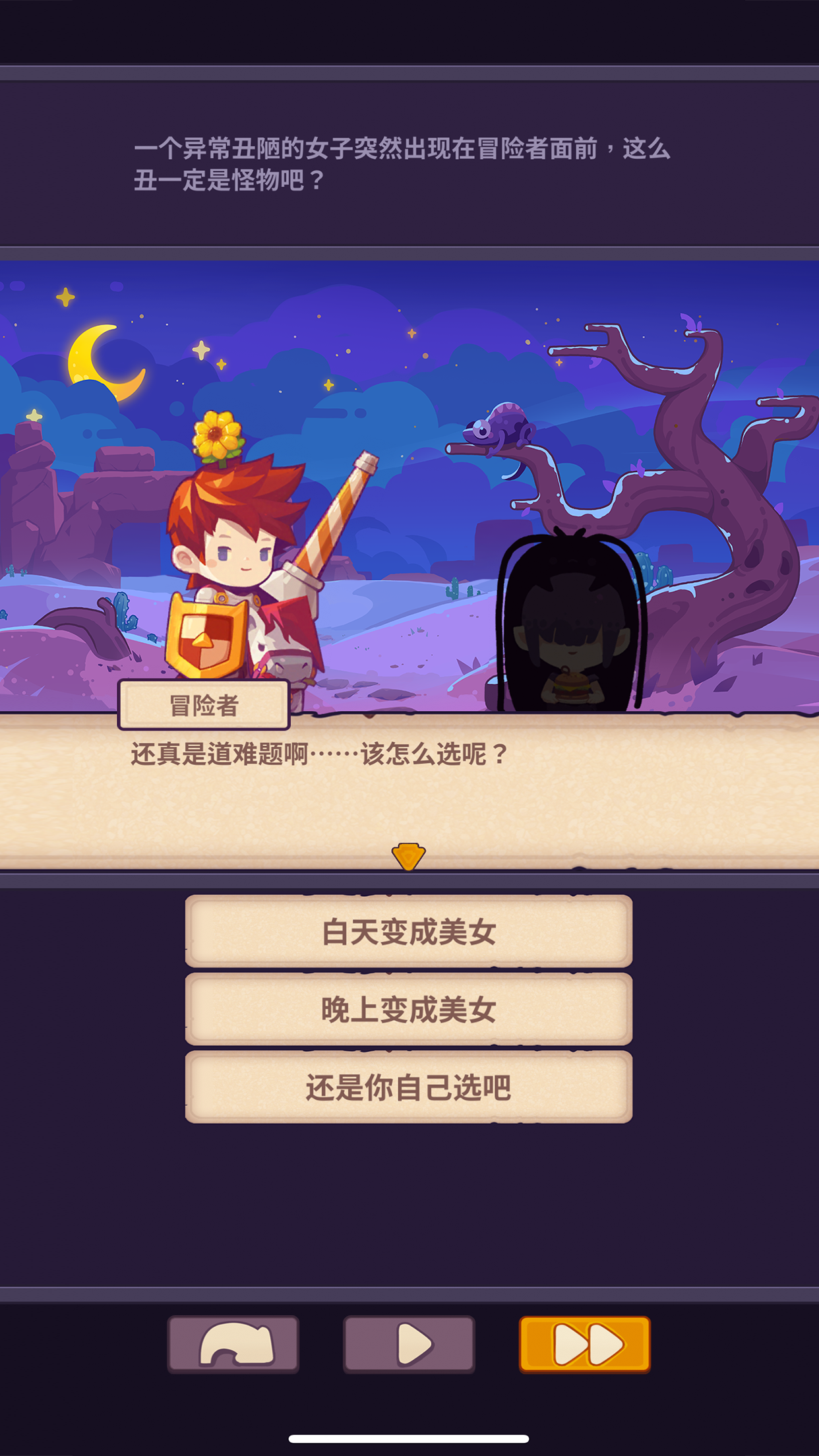Pick 还是你自己选吧 answer
The height and width of the screenshot is (1456, 819).
[408, 1087]
